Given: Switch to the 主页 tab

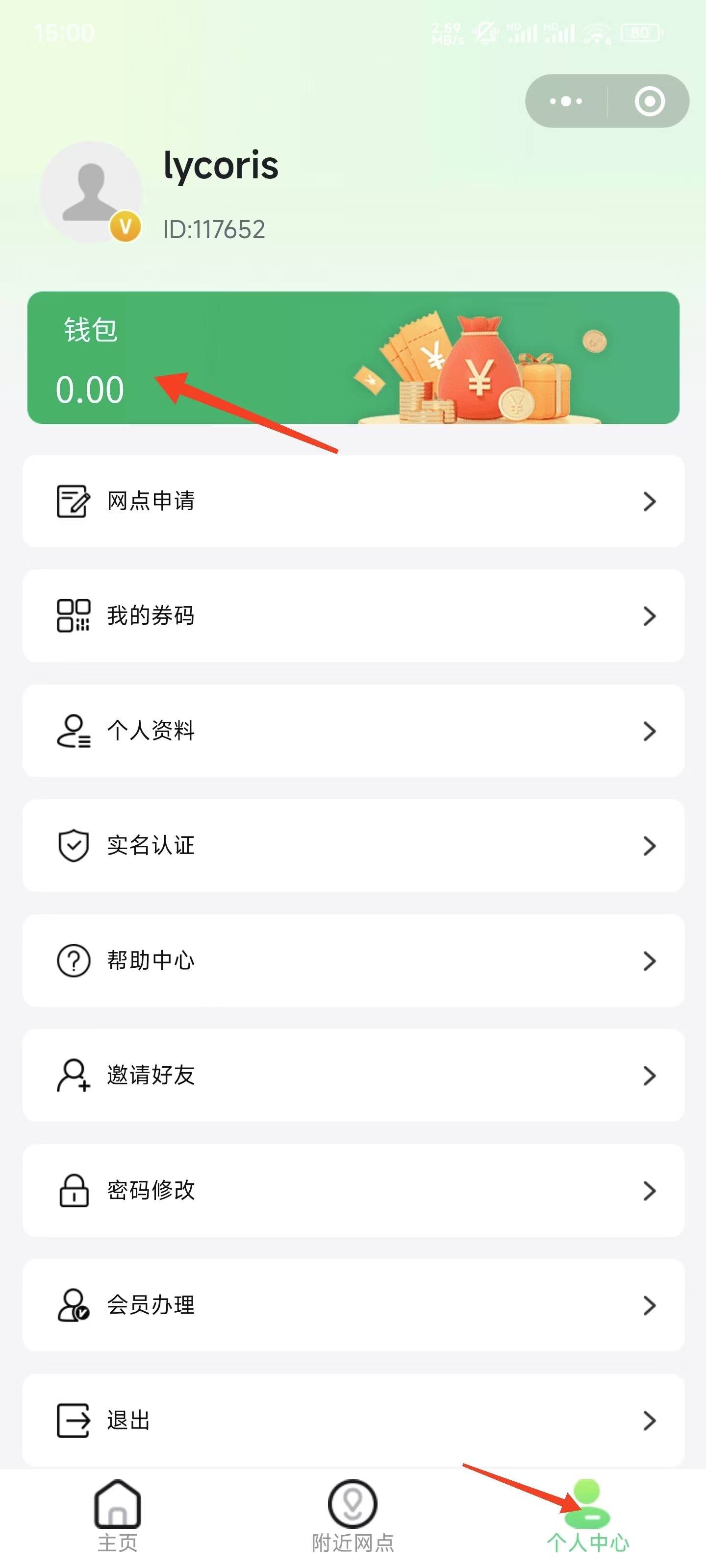Looking at the screenshot, I should coord(118,1516).
